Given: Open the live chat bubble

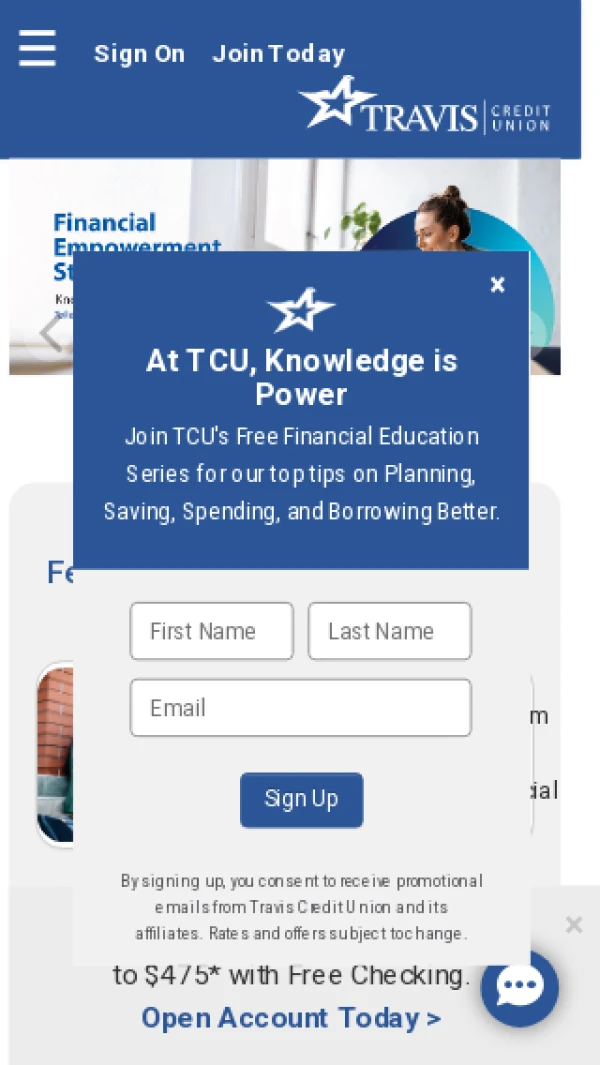Looking at the screenshot, I should coord(519,988).
